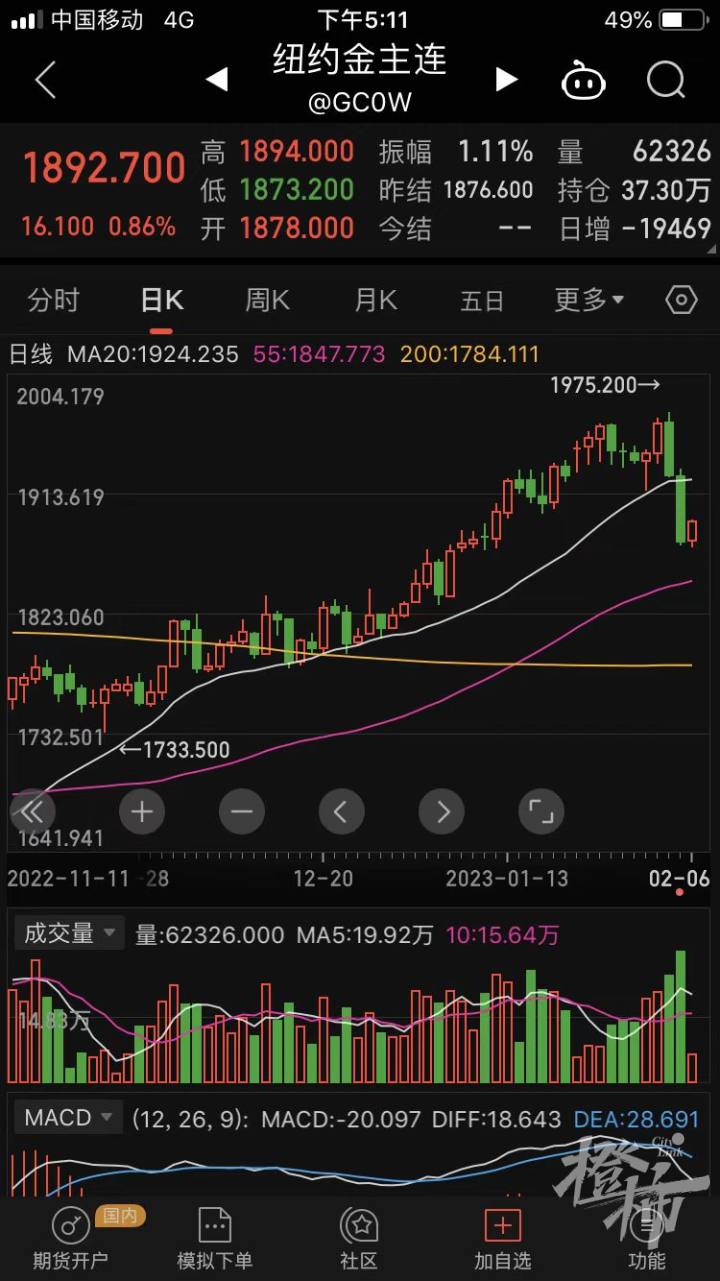
Task: Open the MACD indicator dropdown
Action: click(x=68, y=1117)
